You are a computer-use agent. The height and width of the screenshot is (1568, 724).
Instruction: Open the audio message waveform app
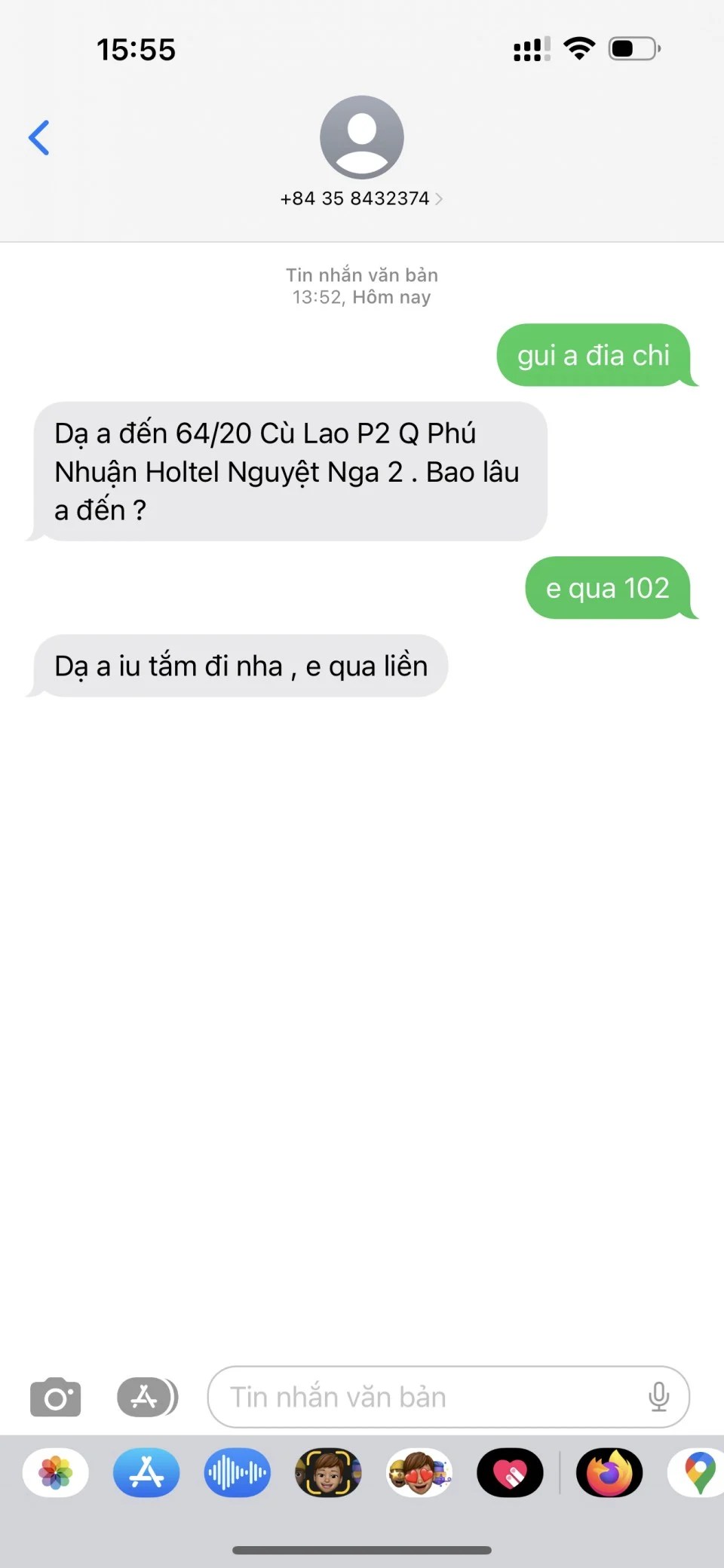[237, 1472]
